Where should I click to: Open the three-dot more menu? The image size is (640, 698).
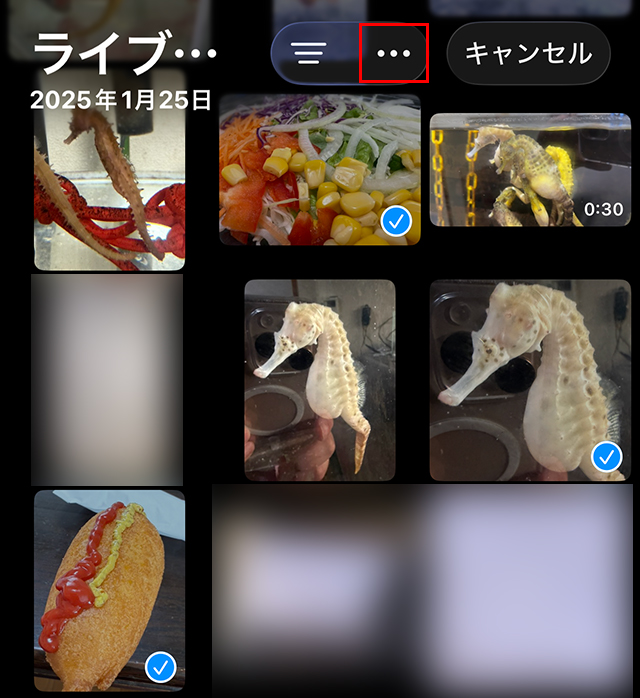coord(394,53)
